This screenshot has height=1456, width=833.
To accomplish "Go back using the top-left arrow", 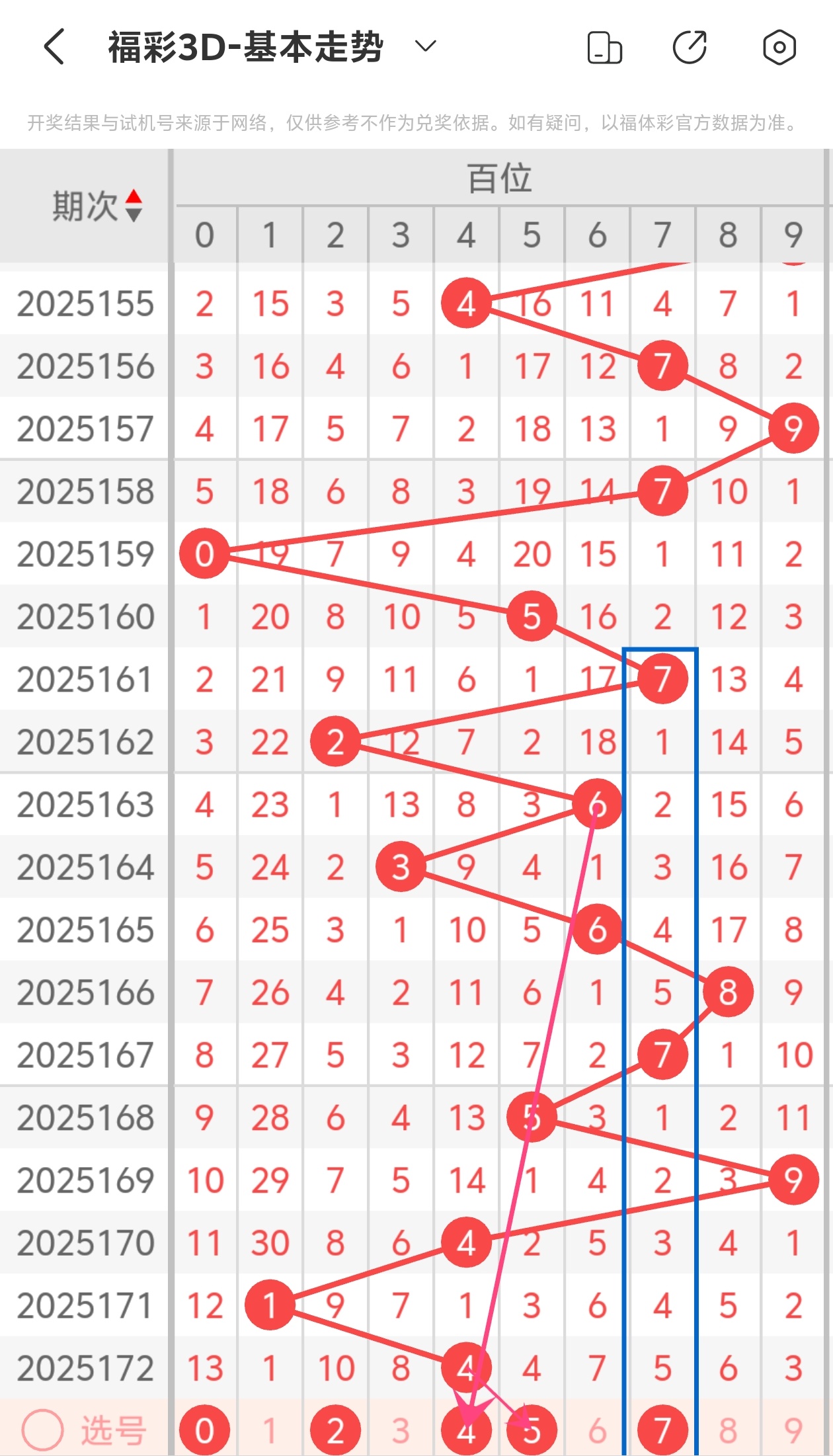I will [x=54, y=47].
